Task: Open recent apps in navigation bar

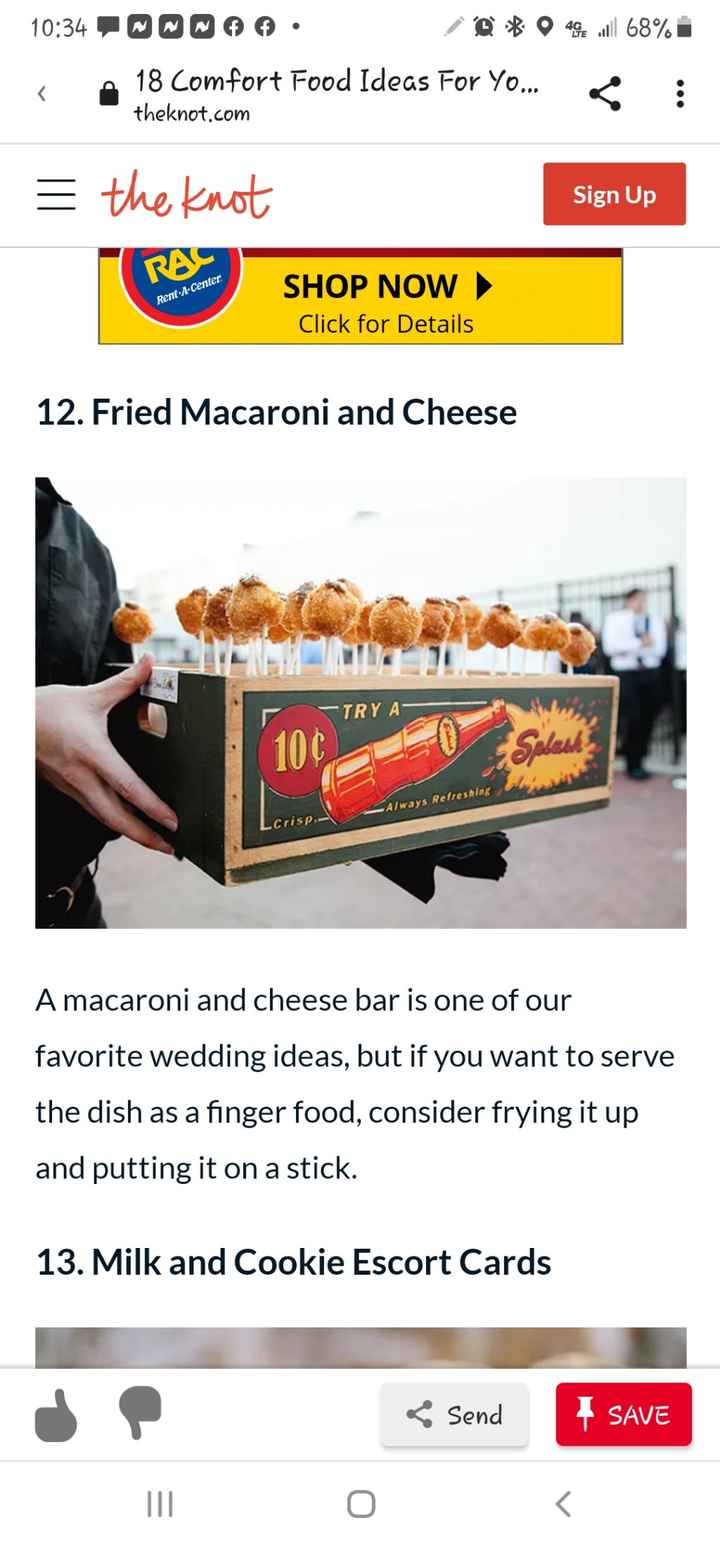Action: point(160,1503)
